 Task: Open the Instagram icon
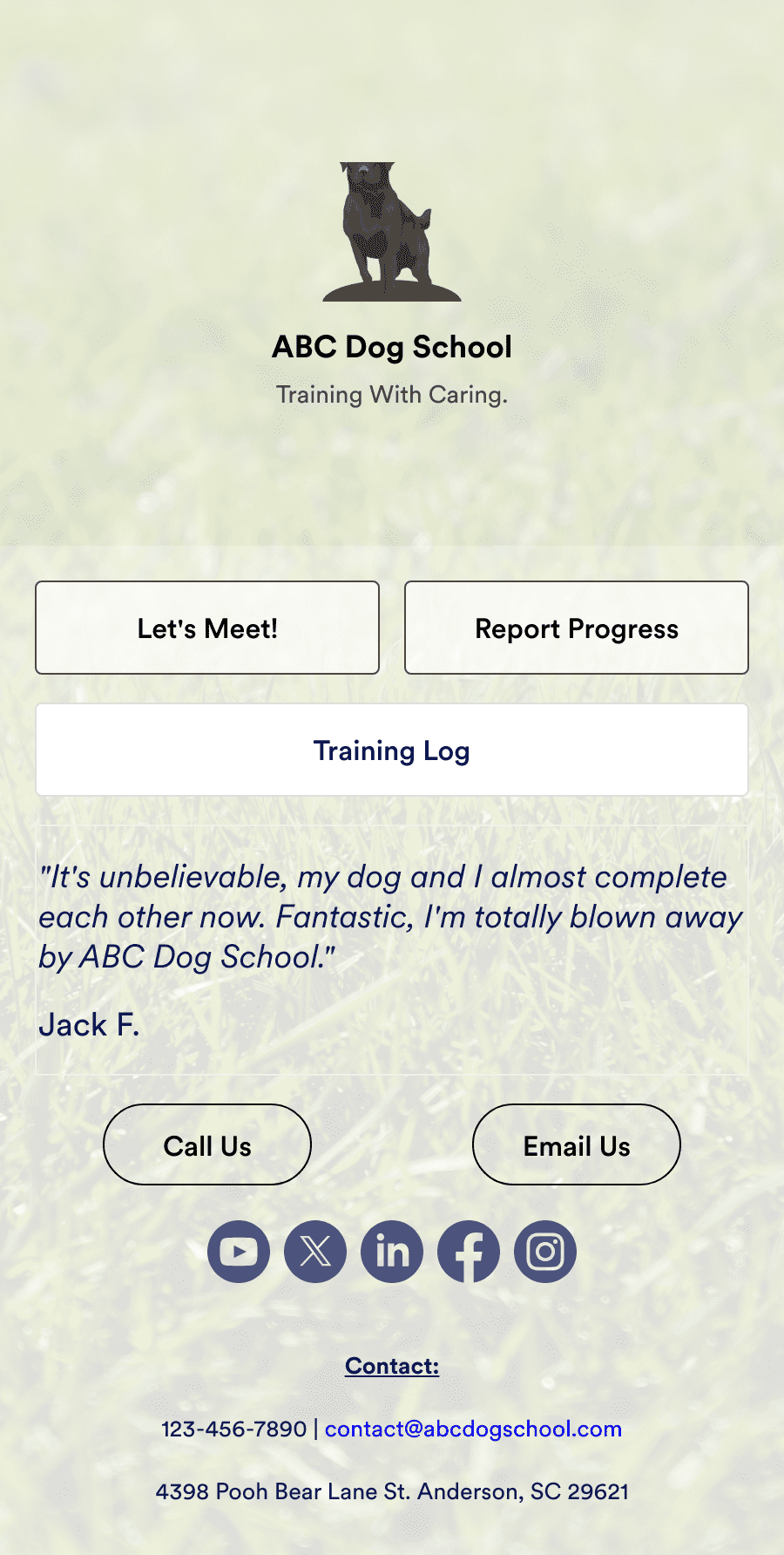click(x=545, y=1252)
